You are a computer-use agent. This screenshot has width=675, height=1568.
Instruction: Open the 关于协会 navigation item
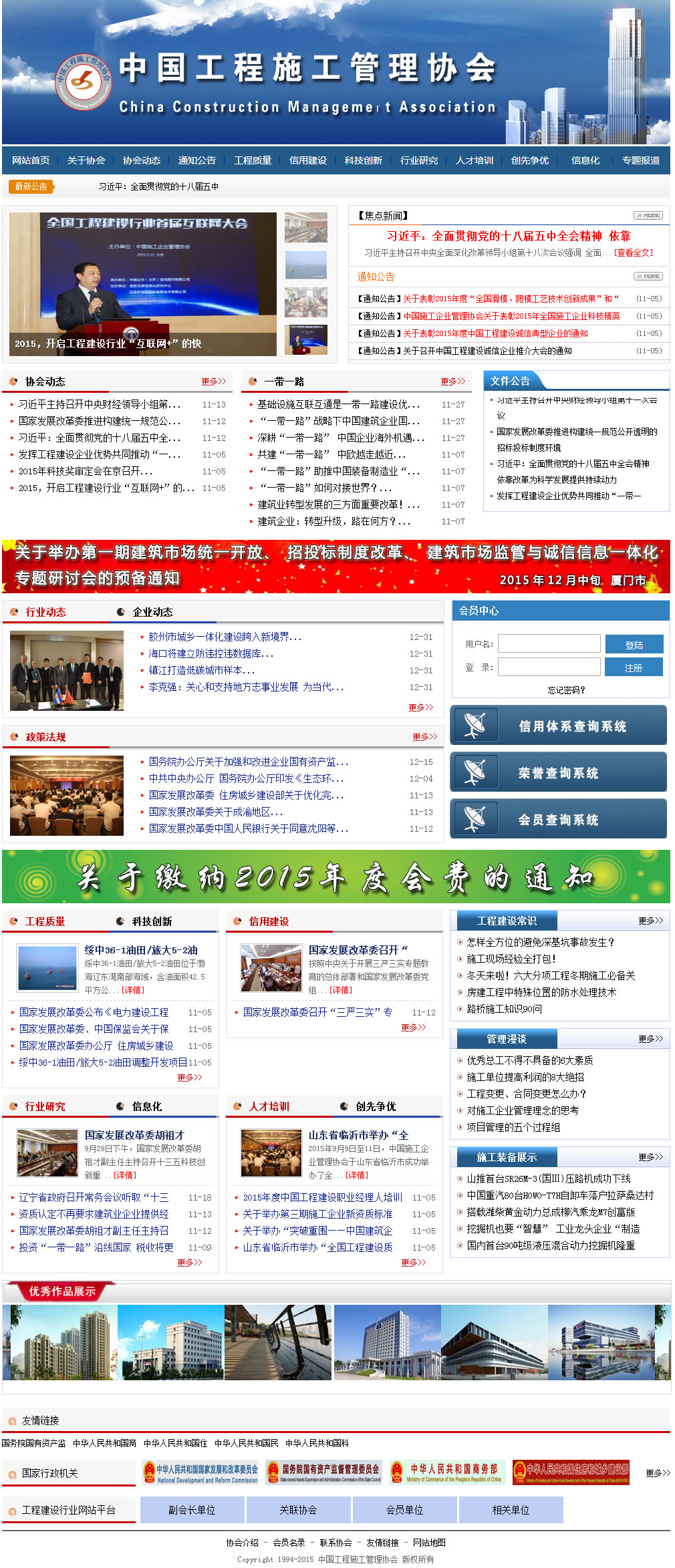[86, 160]
